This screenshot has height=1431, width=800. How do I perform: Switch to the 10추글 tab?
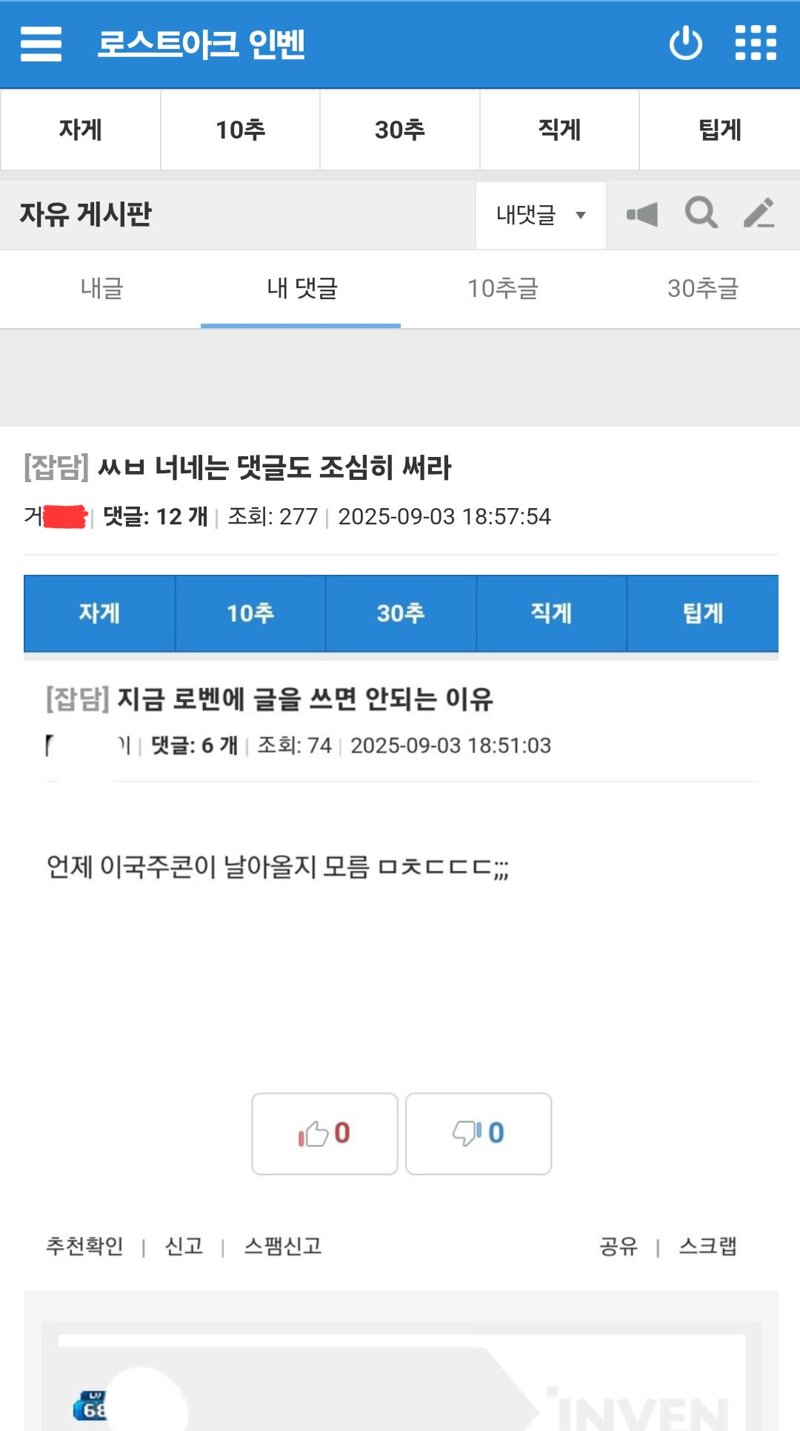click(x=502, y=289)
